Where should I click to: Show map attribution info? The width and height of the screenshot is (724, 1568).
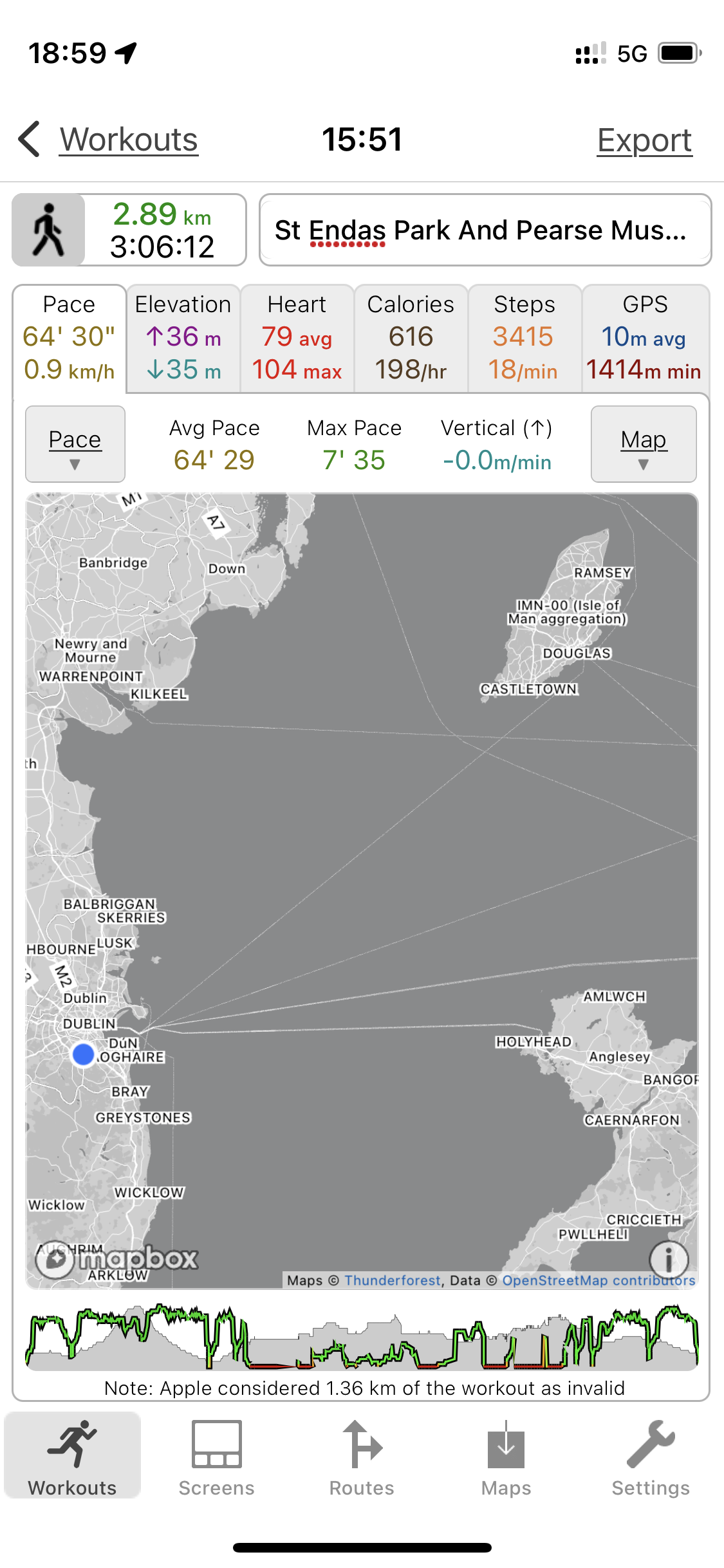(x=669, y=1259)
